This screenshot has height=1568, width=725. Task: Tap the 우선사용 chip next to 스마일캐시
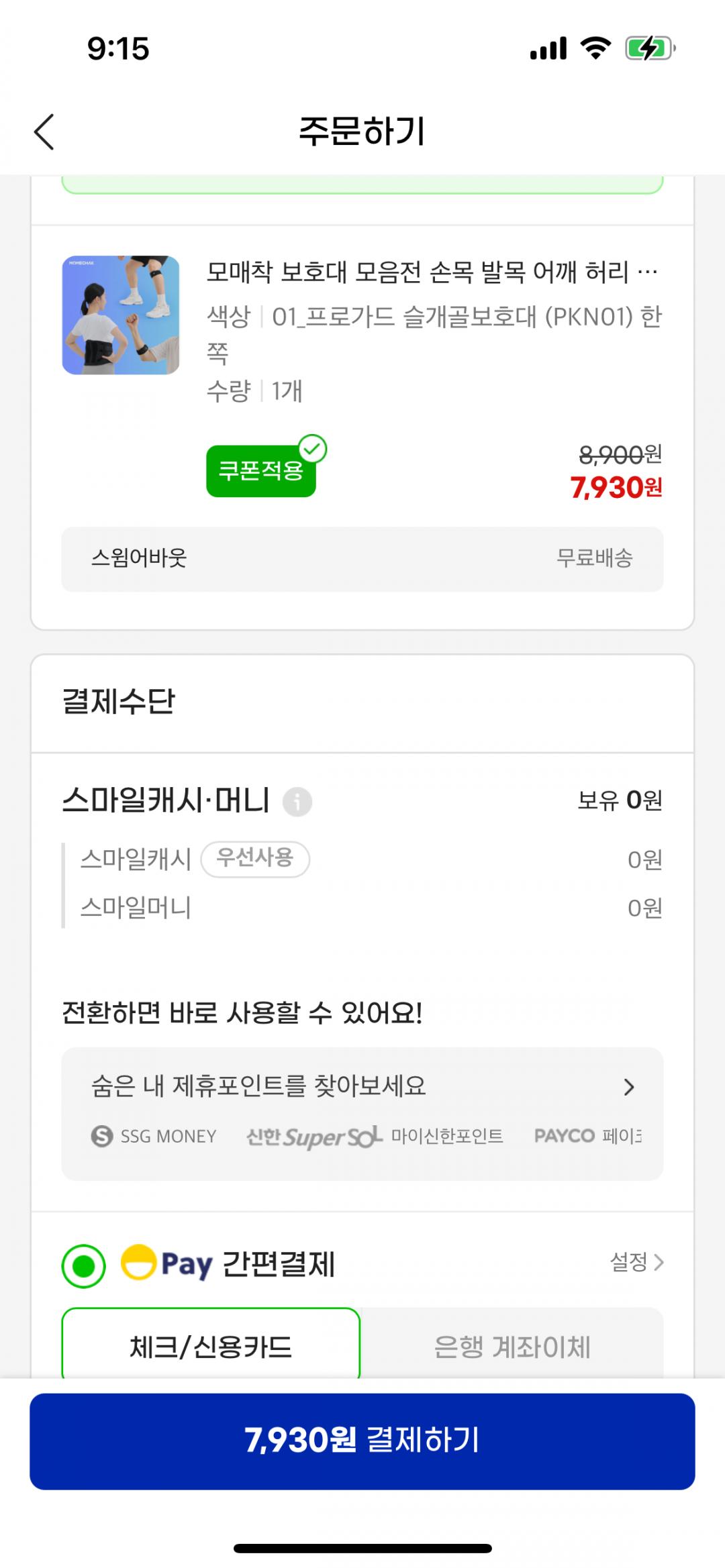point(255,859)
